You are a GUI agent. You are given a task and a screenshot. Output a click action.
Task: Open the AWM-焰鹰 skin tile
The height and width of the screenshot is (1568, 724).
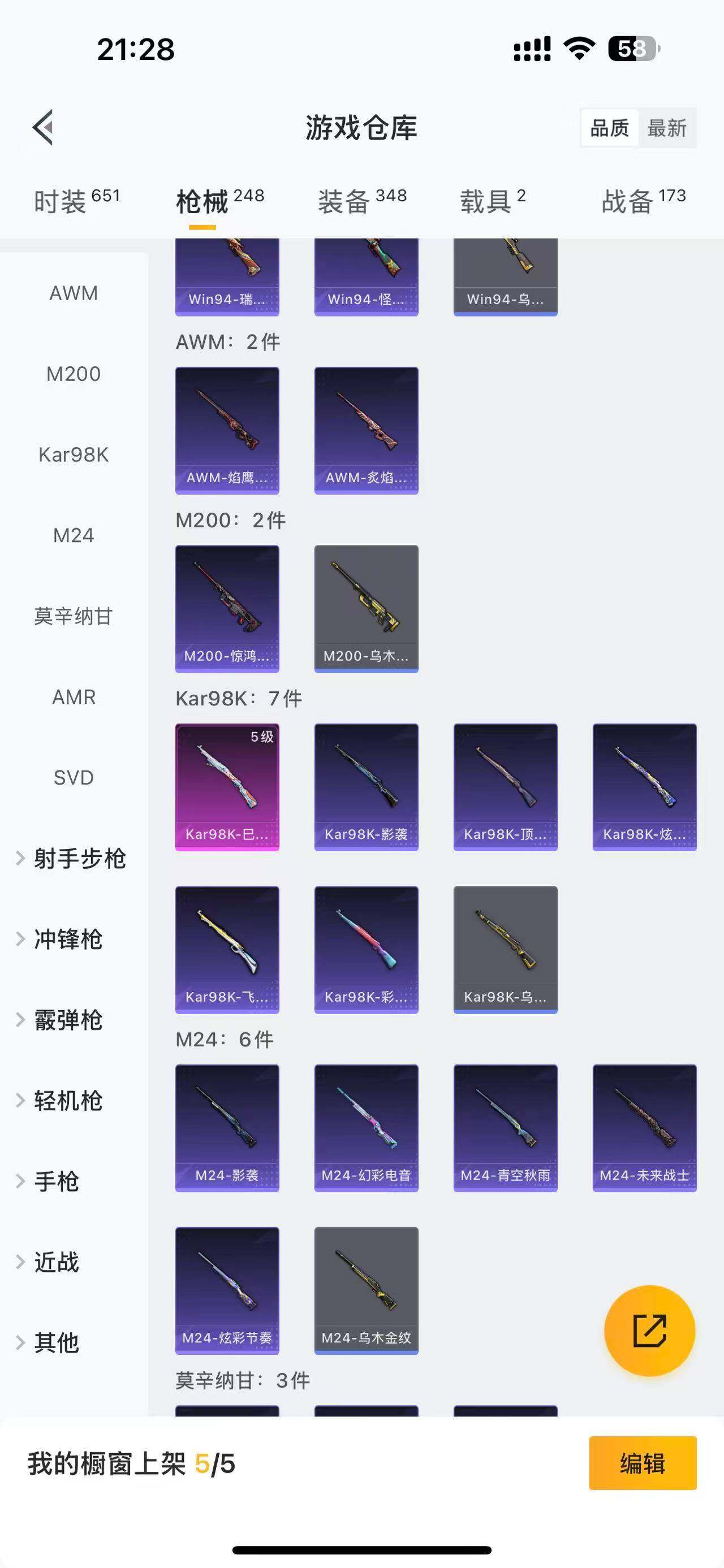point(227,430)
